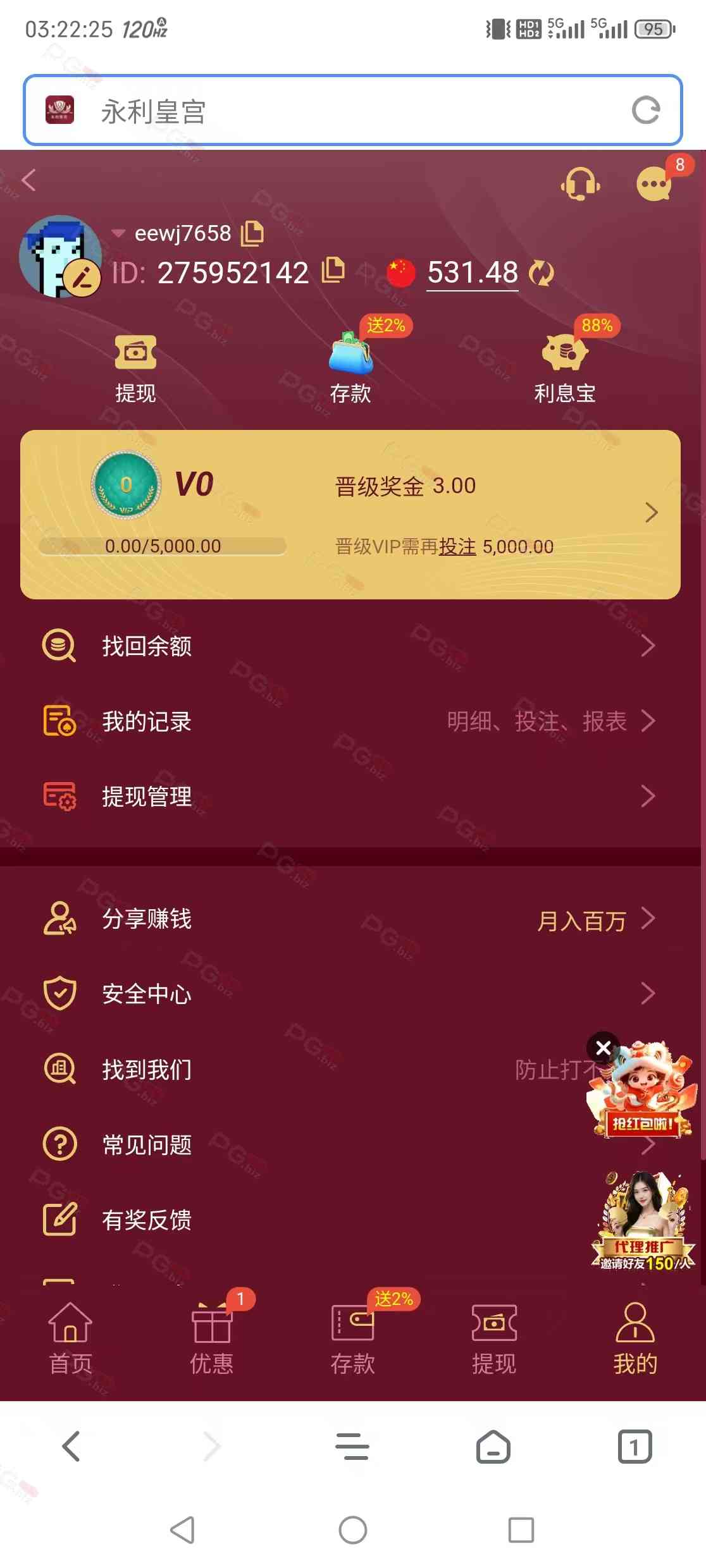Copy the username eewj7658
The image size is (706, 1568).
[x=252, y=233]
